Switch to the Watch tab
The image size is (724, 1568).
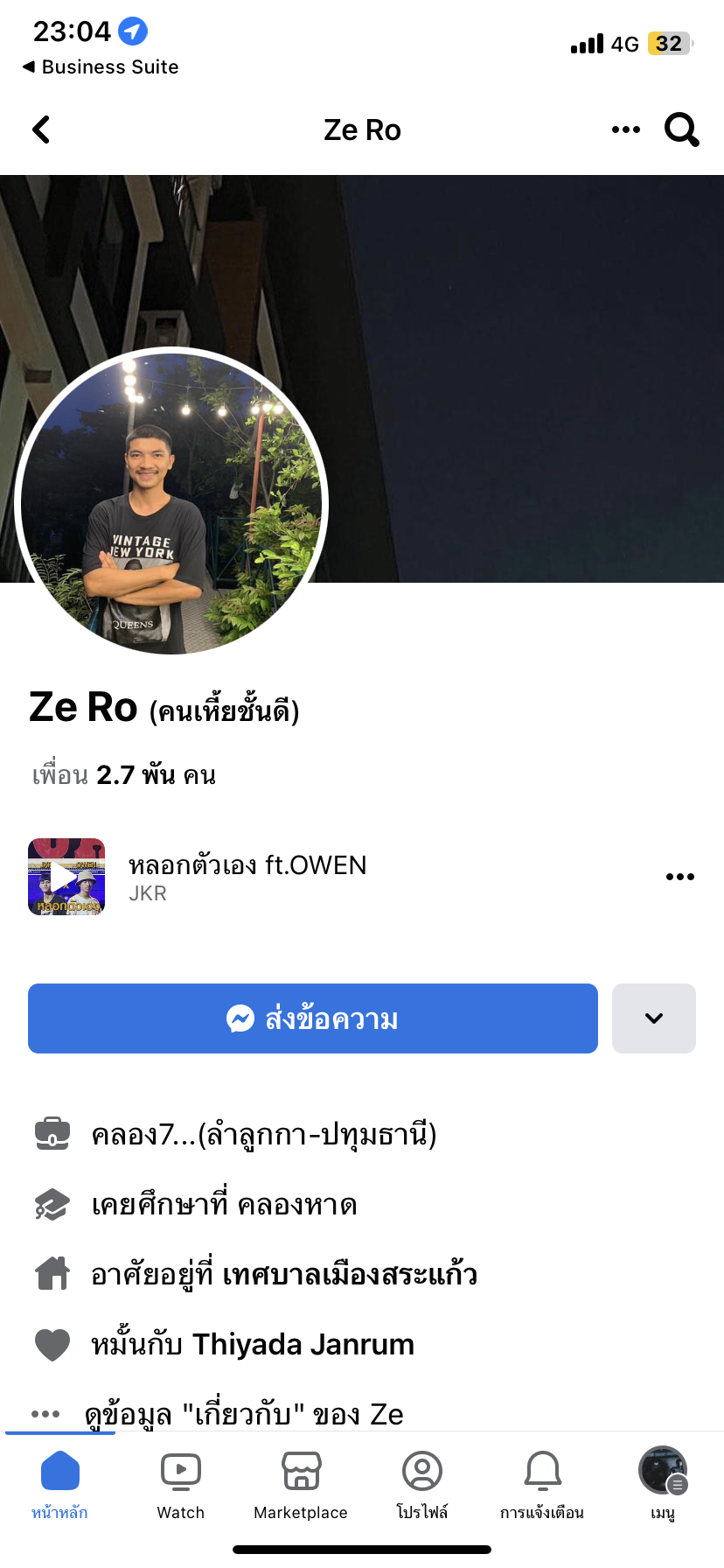pos(180,1483)
